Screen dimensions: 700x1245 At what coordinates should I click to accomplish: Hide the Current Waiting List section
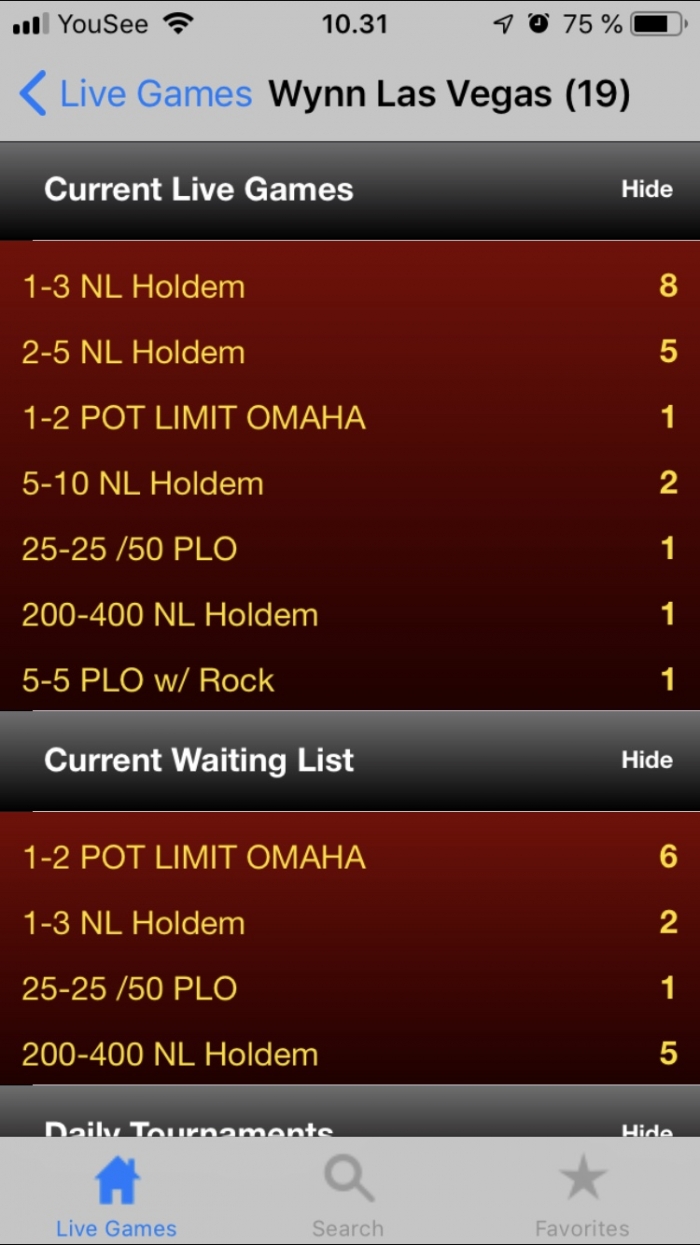pos(646,759)
